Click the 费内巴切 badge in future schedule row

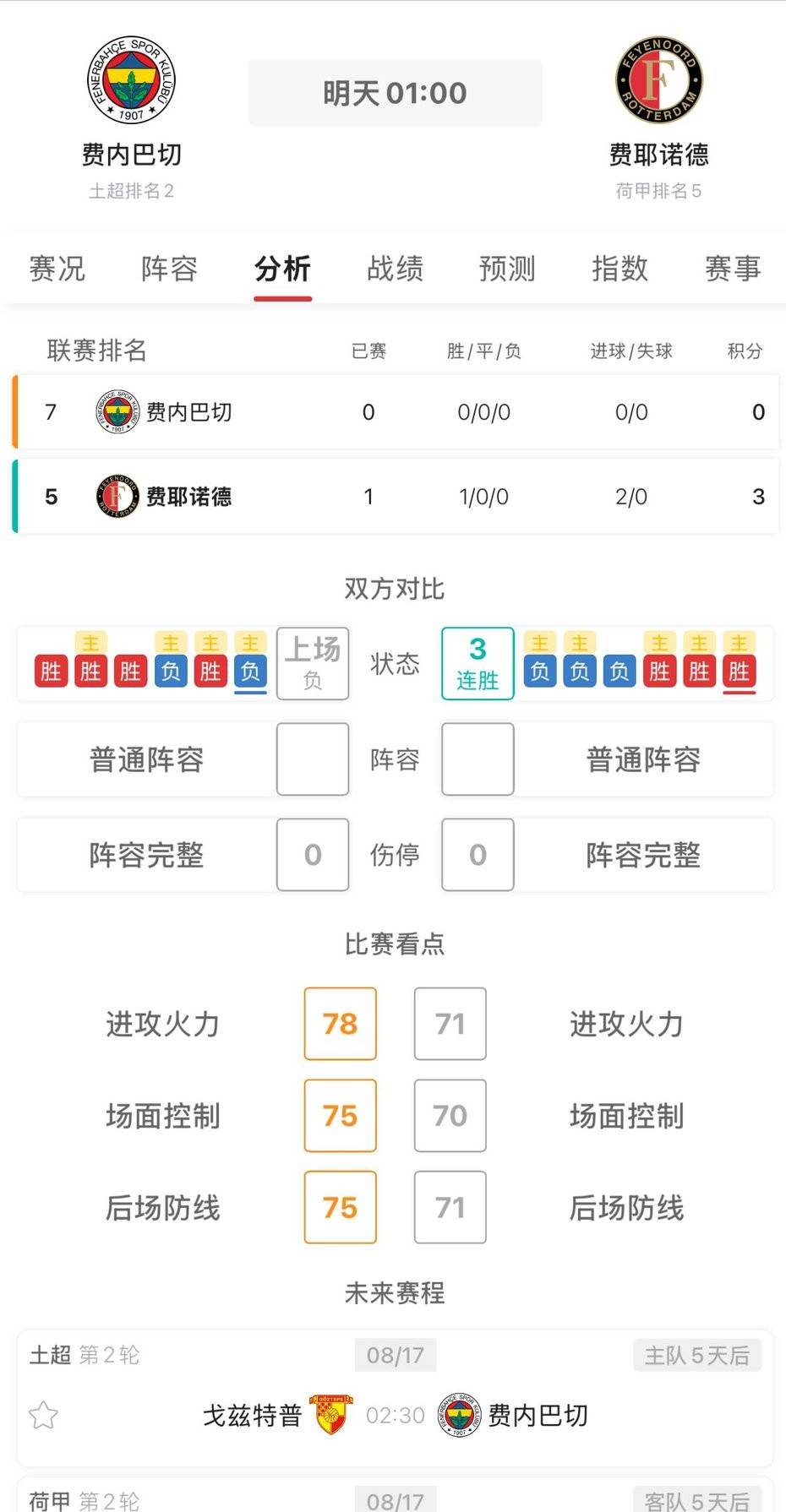click(457, 1414)
